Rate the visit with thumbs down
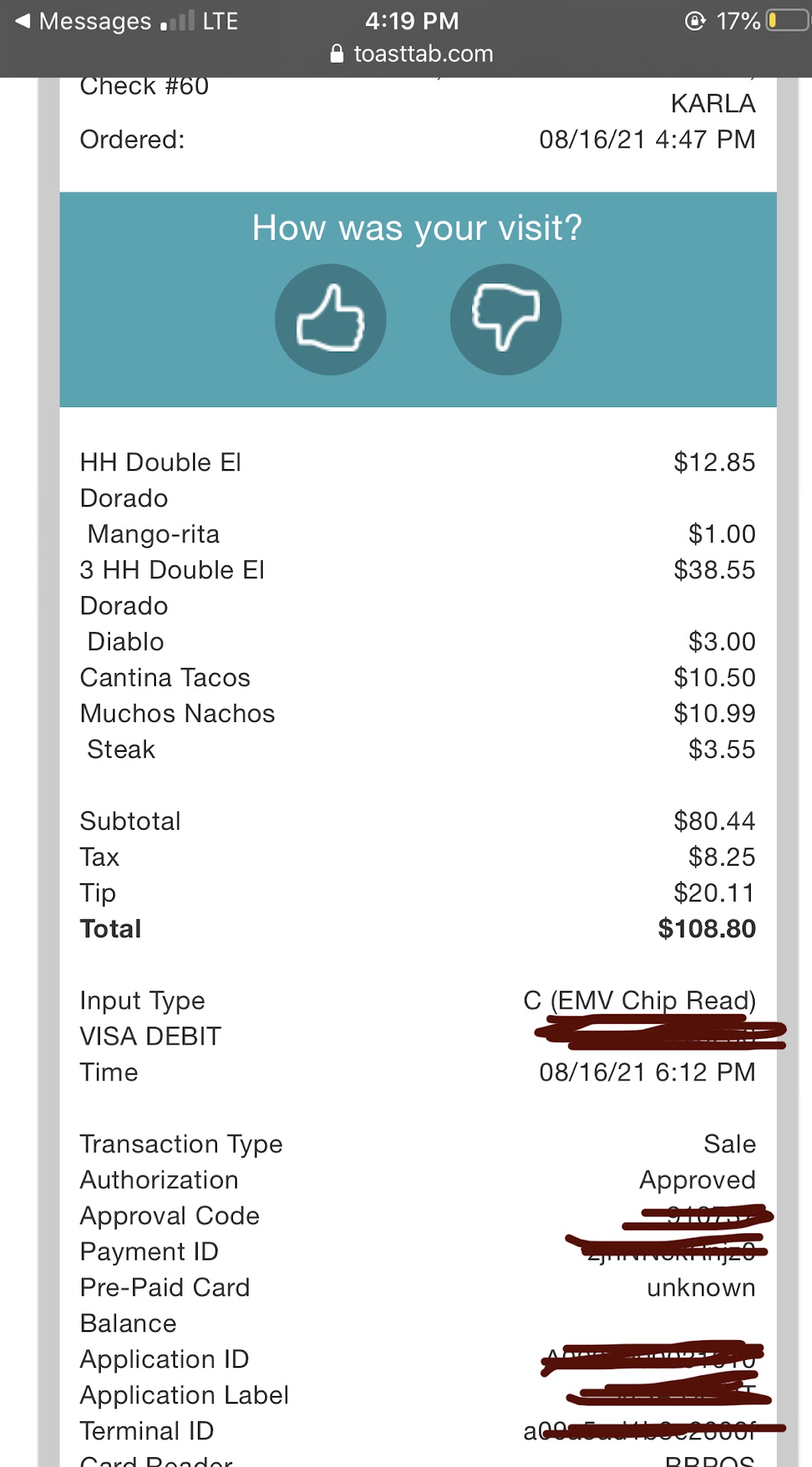812x1467 pixels. (506, 319)
